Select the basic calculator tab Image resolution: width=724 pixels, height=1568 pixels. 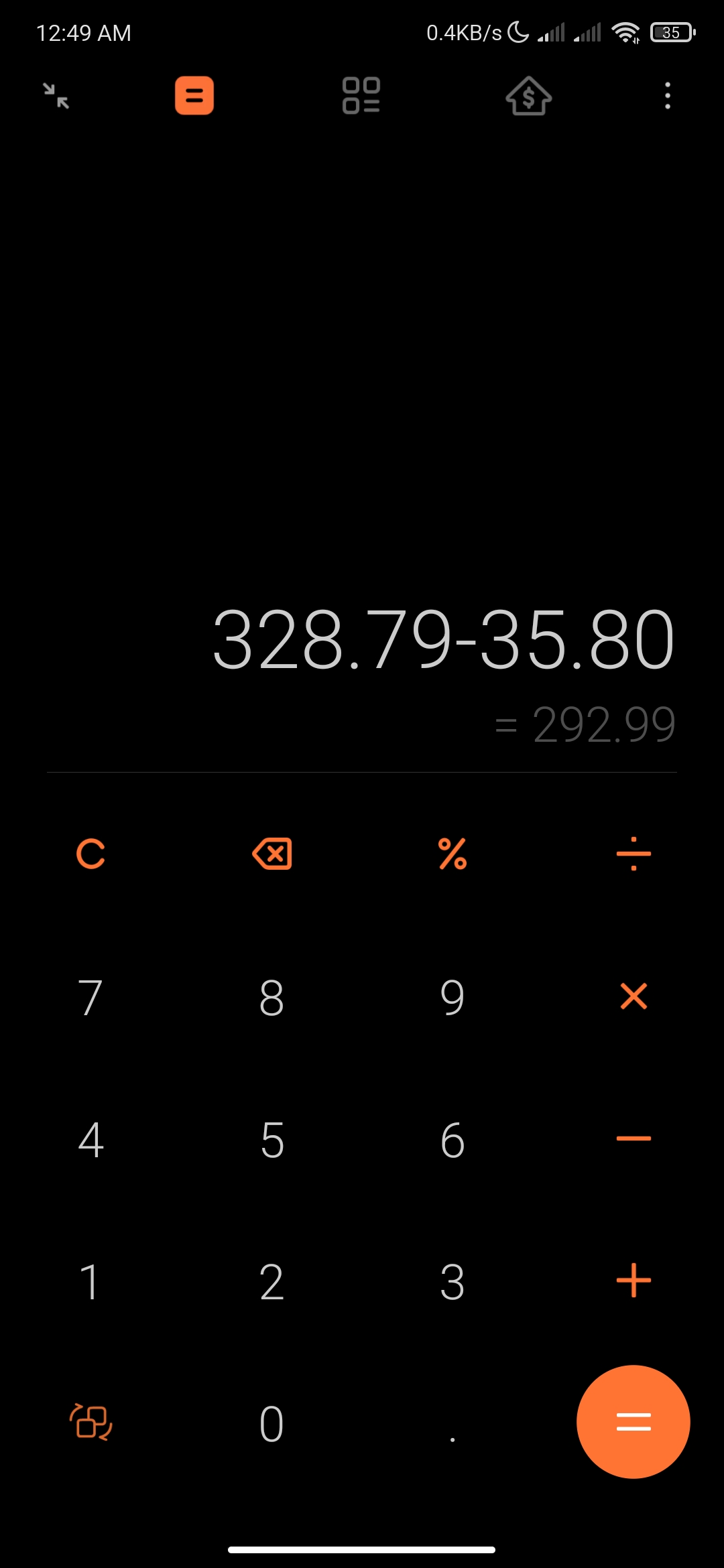[194, 96]
